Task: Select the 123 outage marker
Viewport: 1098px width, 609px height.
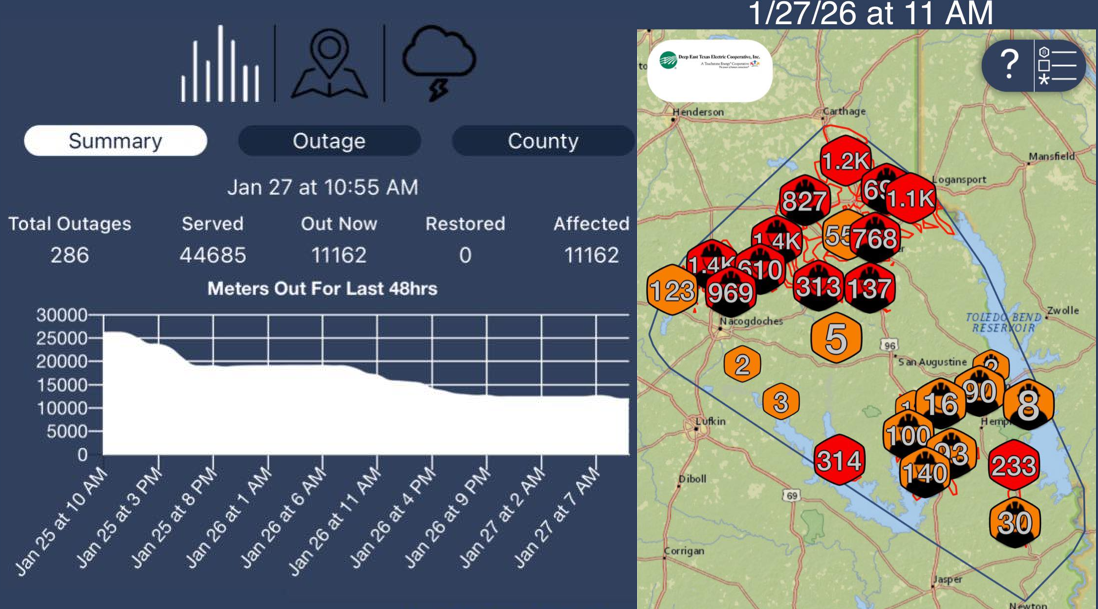Action: point(671,291)
